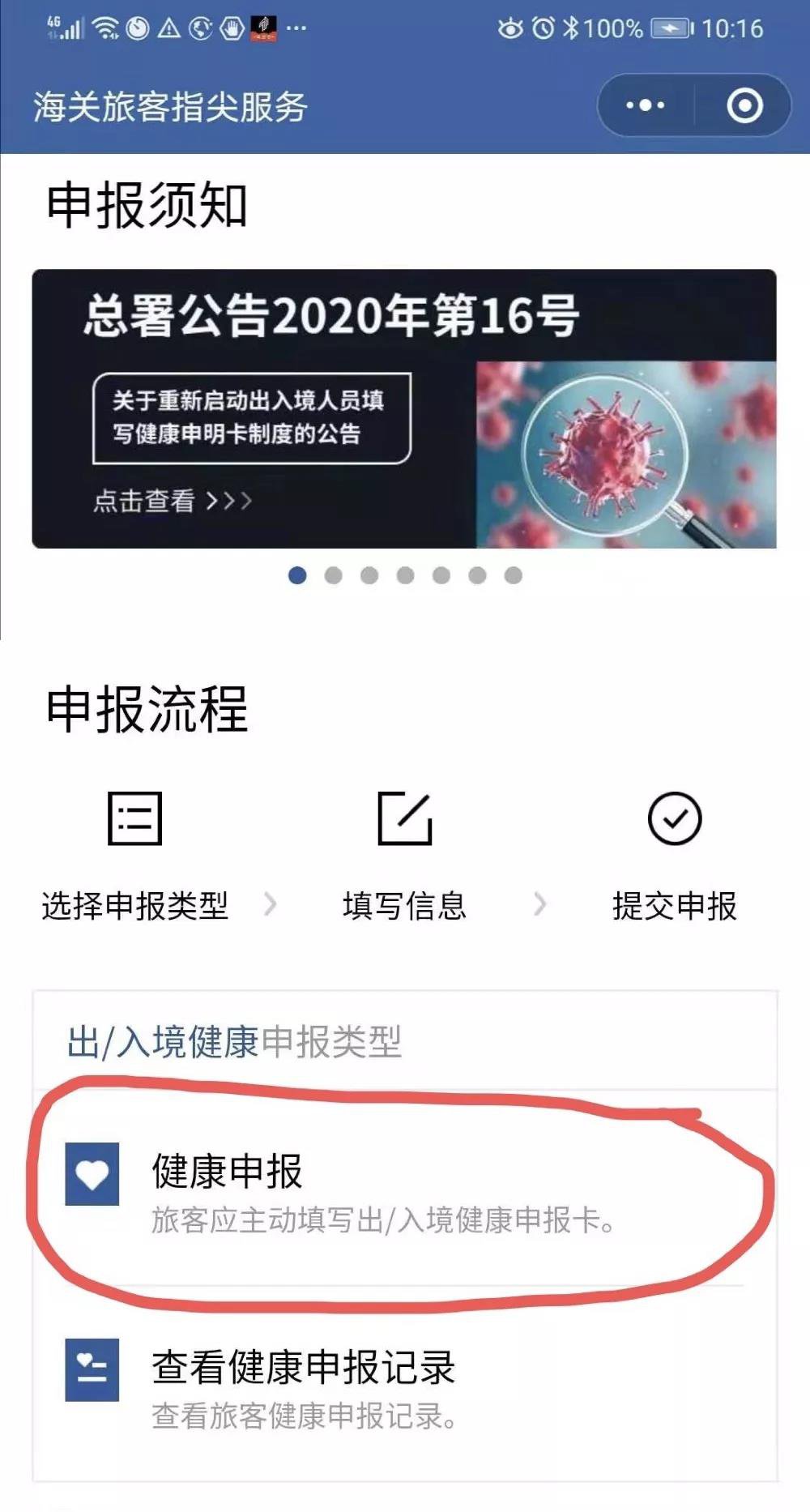Open the 总署公告2020年第16号 announcement banner
The width and height of the screenshot is (810, 1512).
coord(403,408)
